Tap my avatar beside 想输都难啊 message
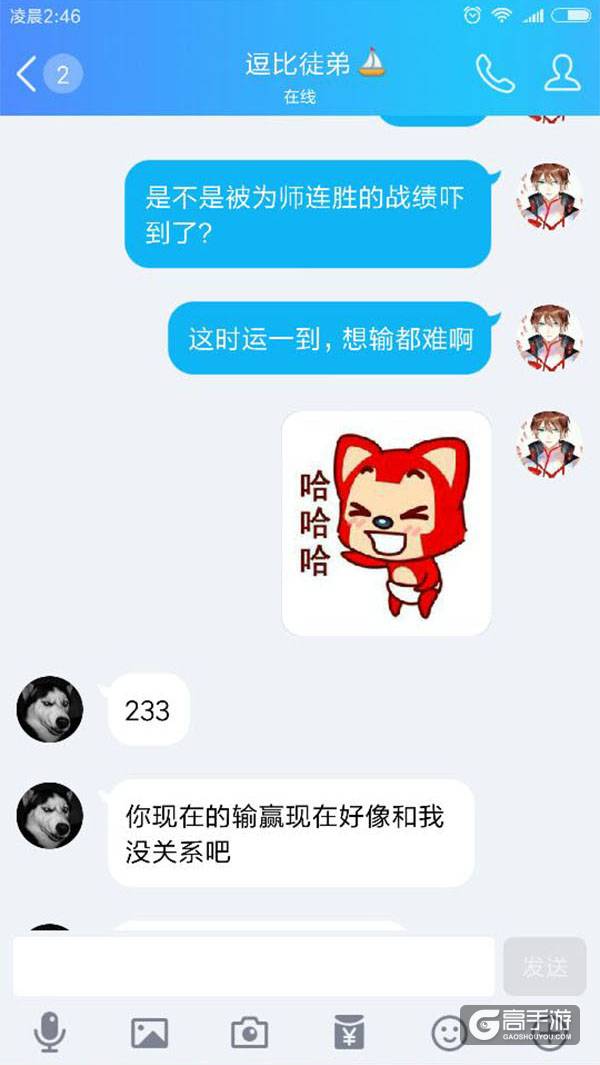Viewport: 600px width, 1065px height. point(549,338)
